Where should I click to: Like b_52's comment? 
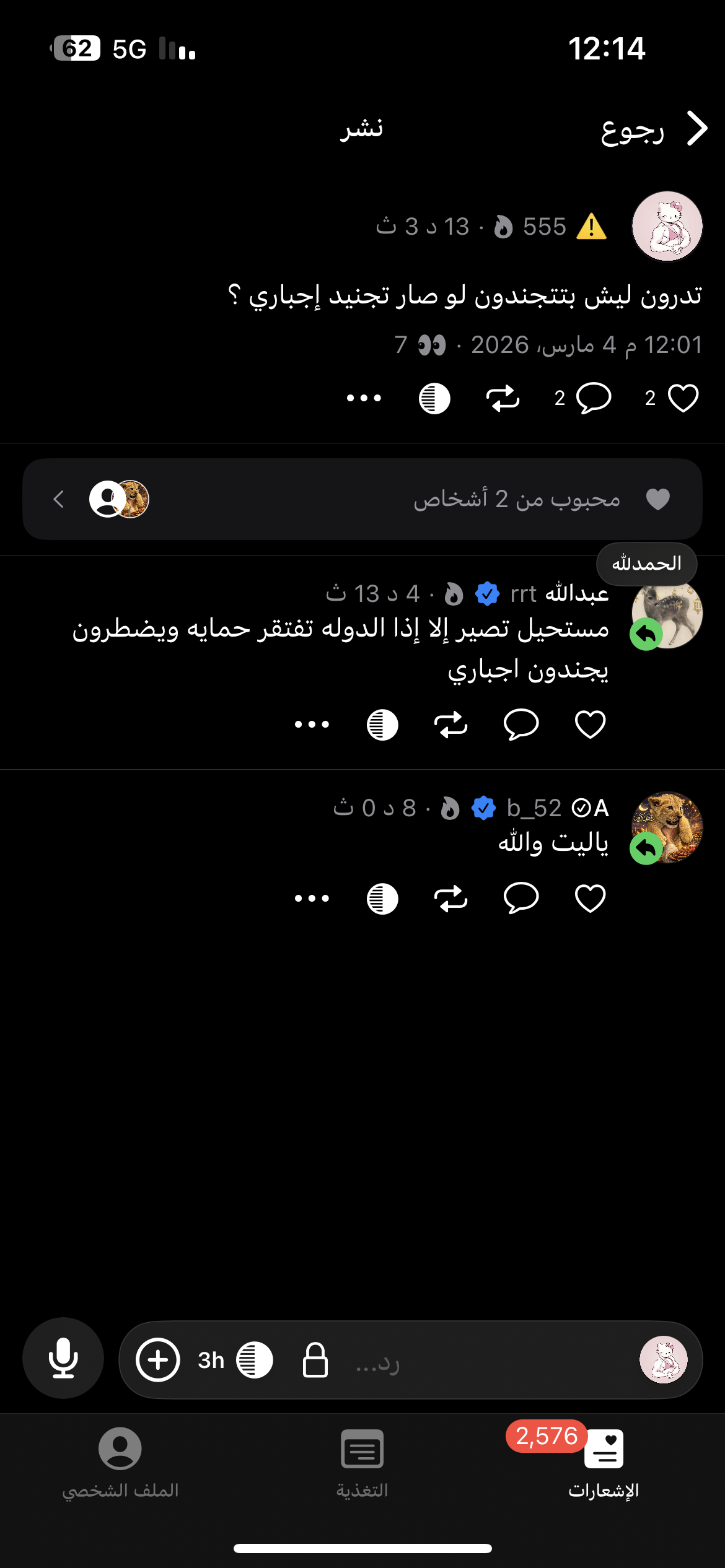pyautogui.click(x=589, y=898)
